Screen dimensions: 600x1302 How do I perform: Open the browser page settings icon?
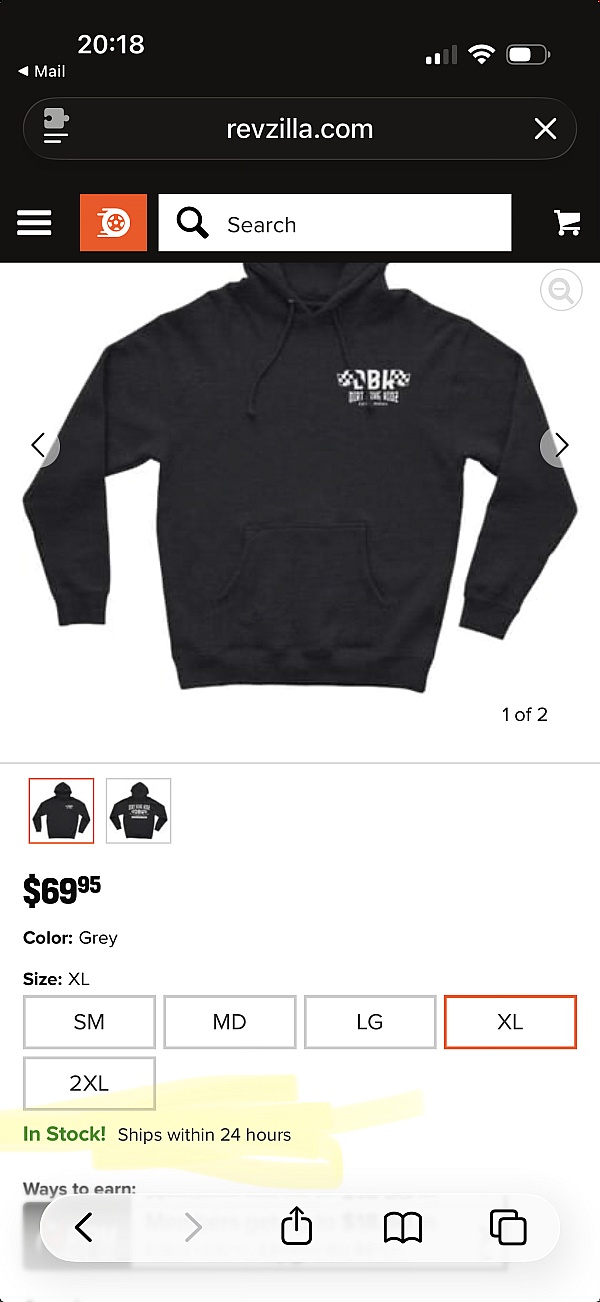coord(56,129)
